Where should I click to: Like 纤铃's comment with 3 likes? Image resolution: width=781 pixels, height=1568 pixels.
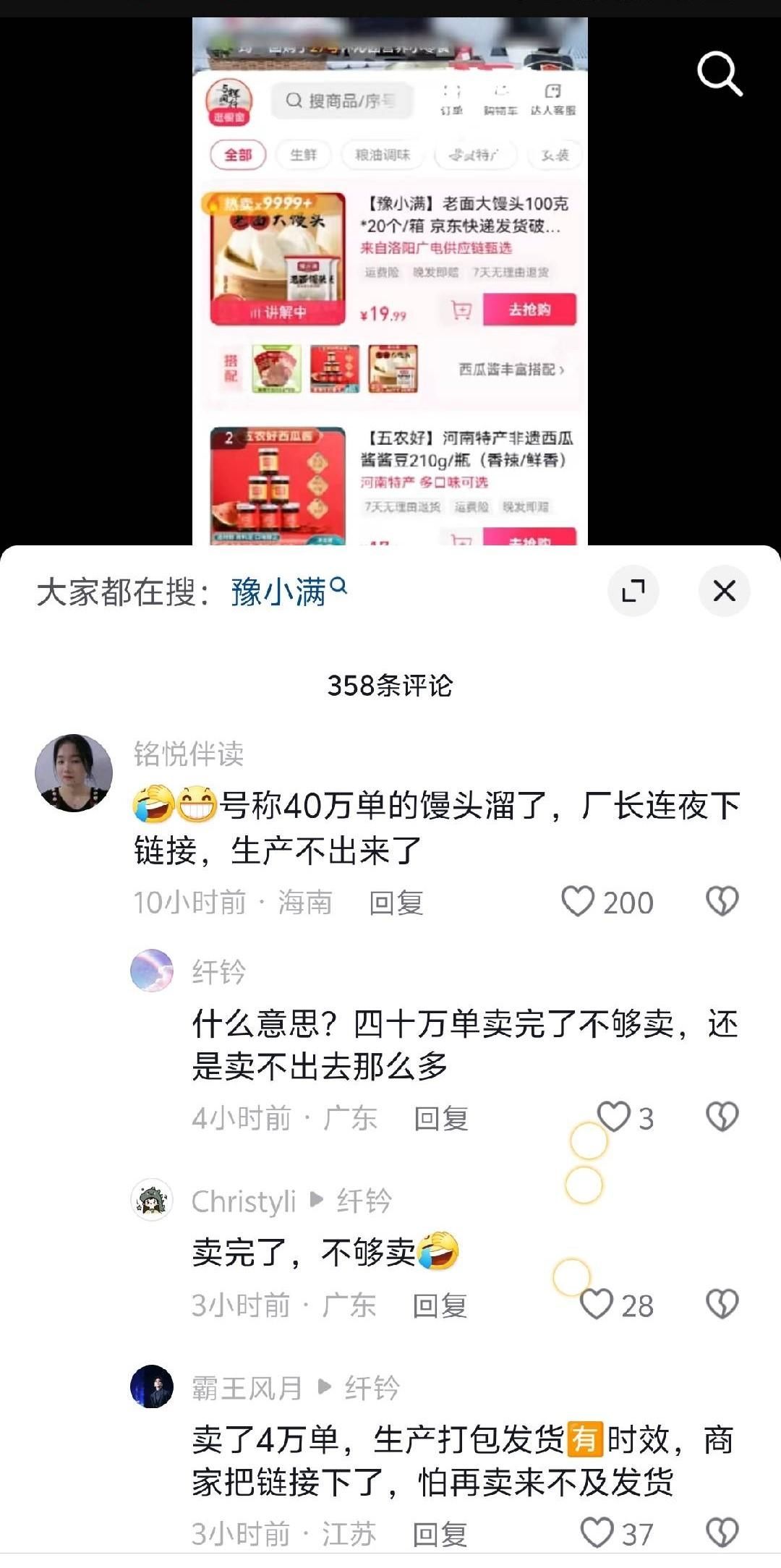(614, 1117)
